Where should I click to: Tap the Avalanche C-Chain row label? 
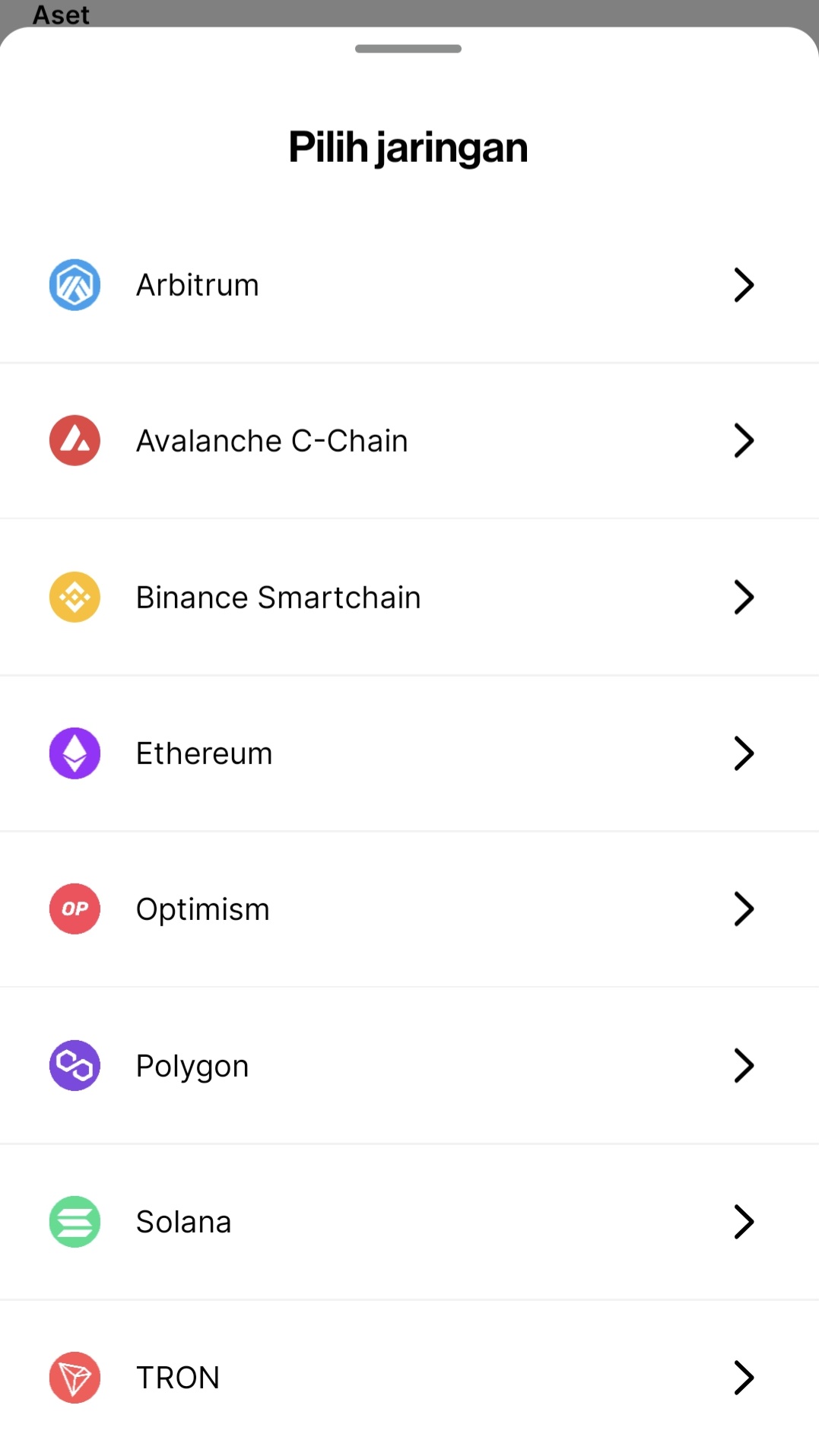[271, 440]
